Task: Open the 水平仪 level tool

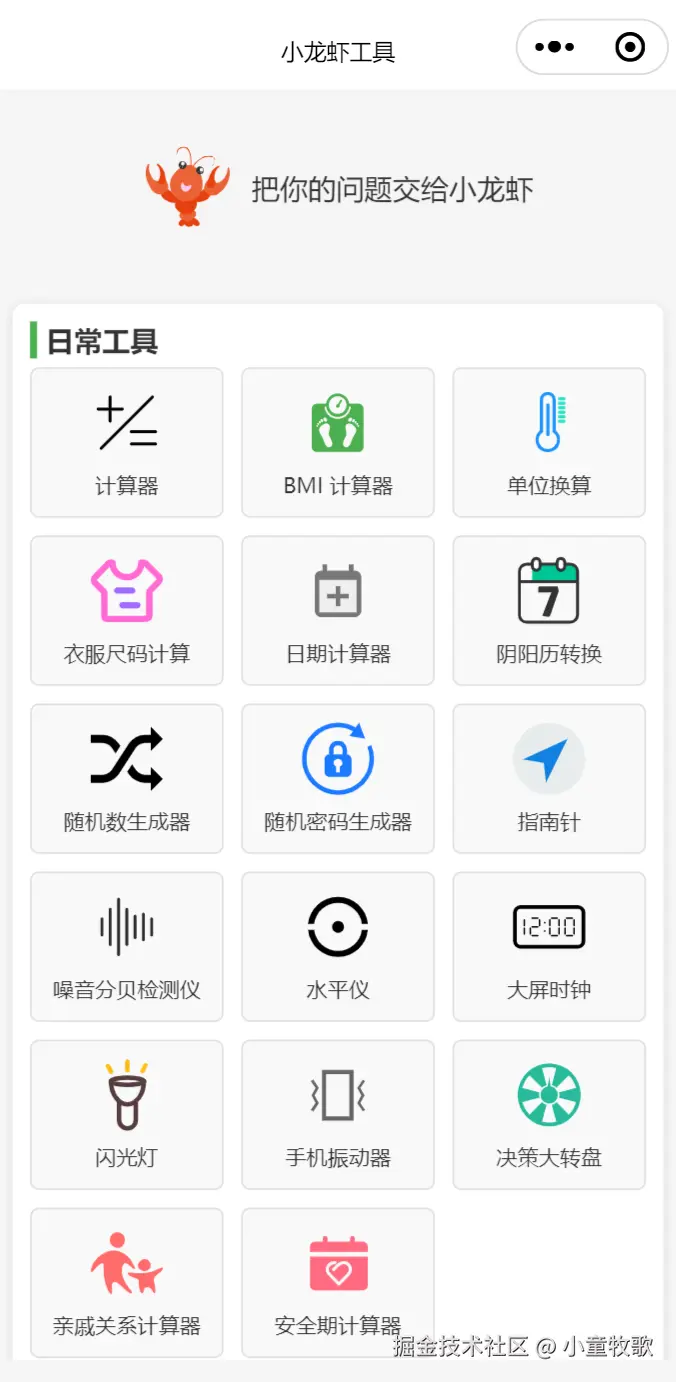Action: coord(338,946)
